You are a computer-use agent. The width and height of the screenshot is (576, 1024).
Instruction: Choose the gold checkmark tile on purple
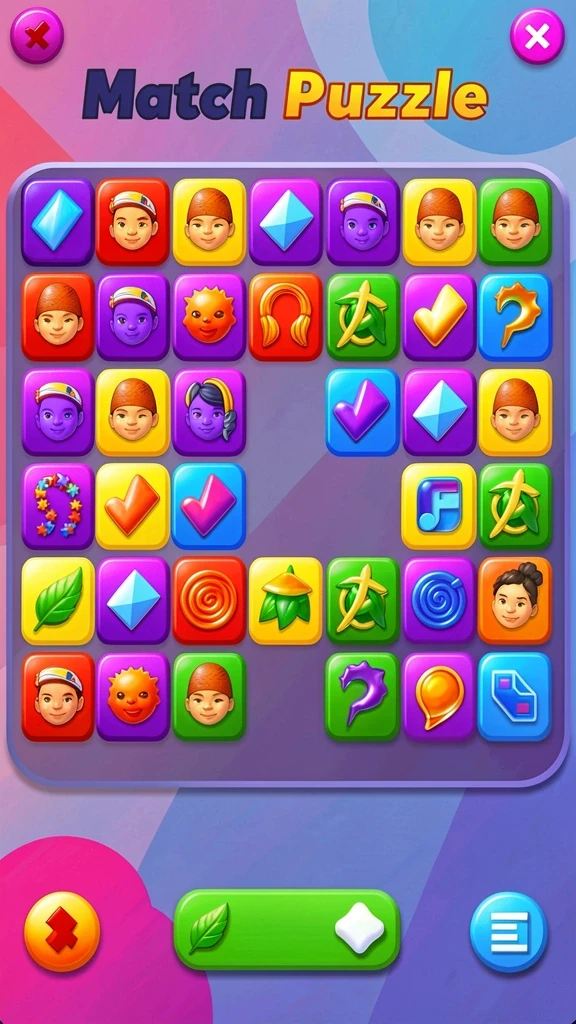click(x=439, y=317)
